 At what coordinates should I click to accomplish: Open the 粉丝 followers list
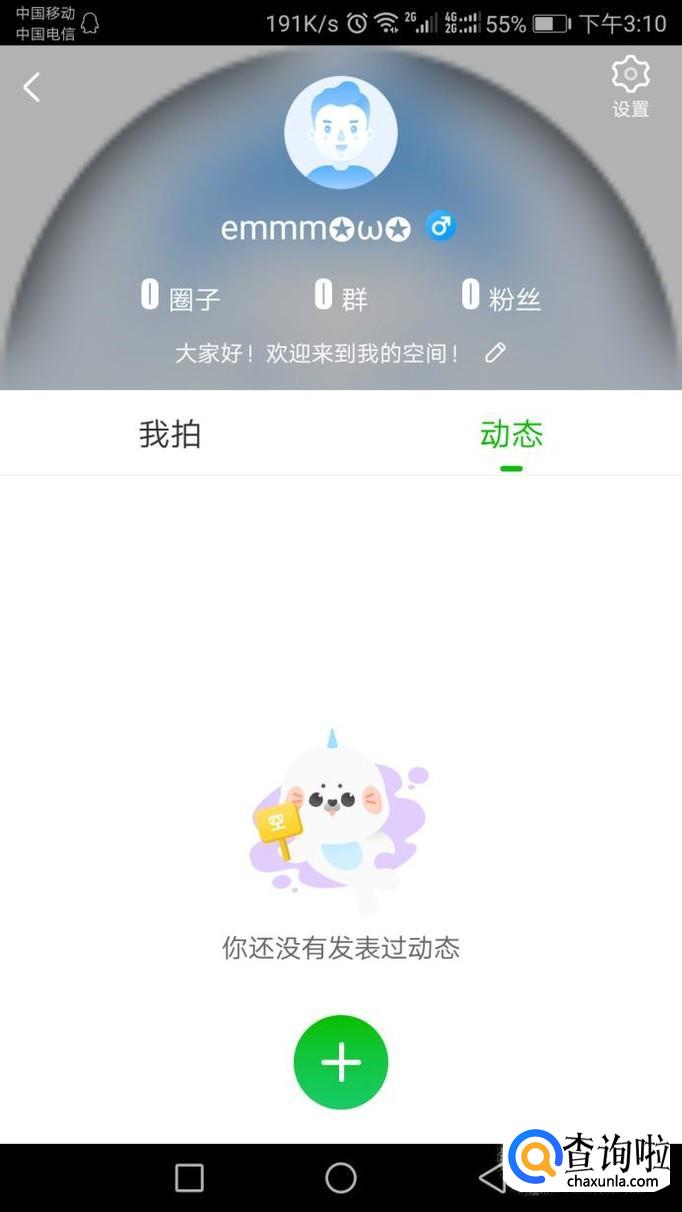(501, 296)
